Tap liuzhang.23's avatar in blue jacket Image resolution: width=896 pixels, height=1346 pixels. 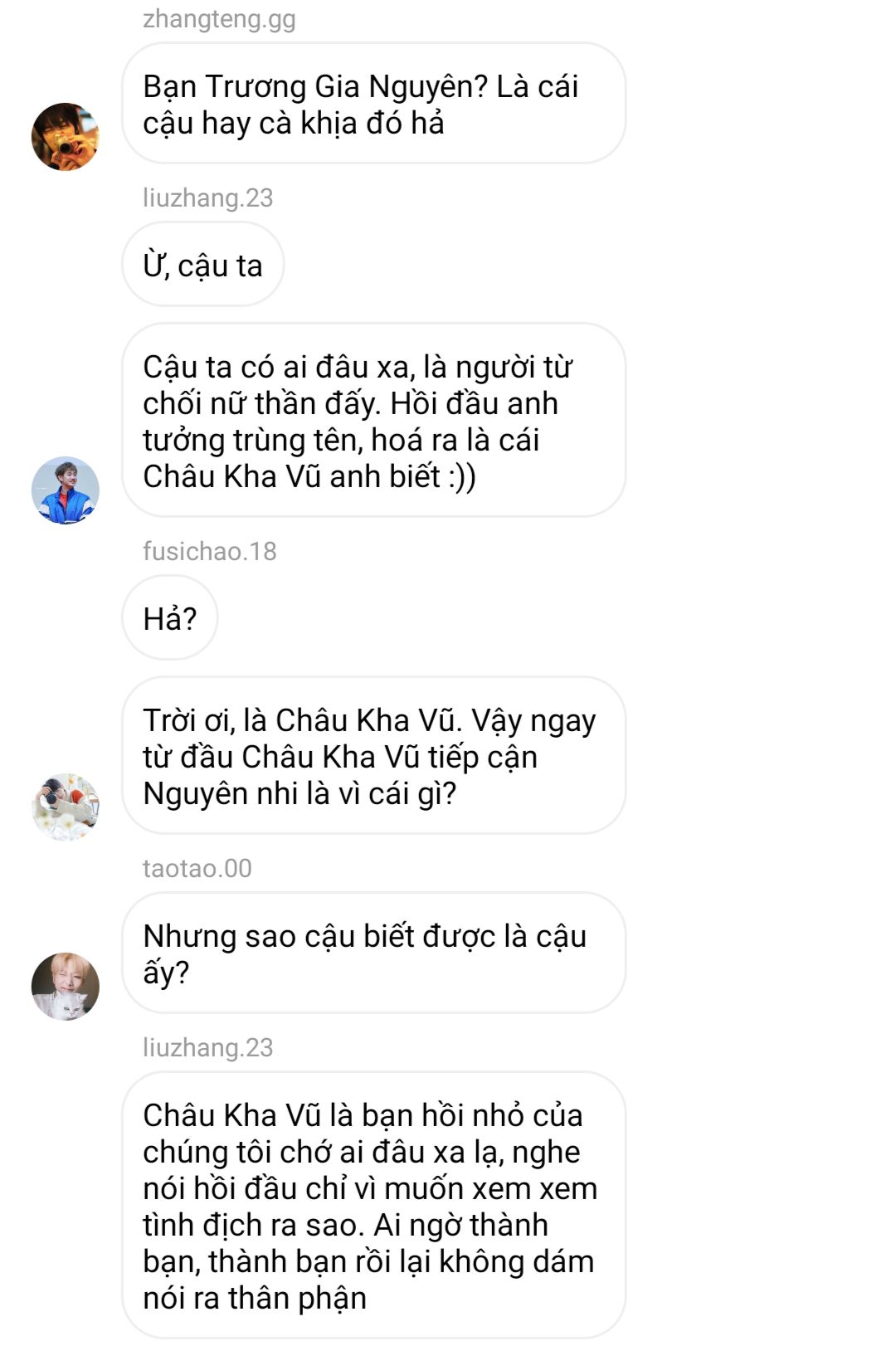coord(66,490)
